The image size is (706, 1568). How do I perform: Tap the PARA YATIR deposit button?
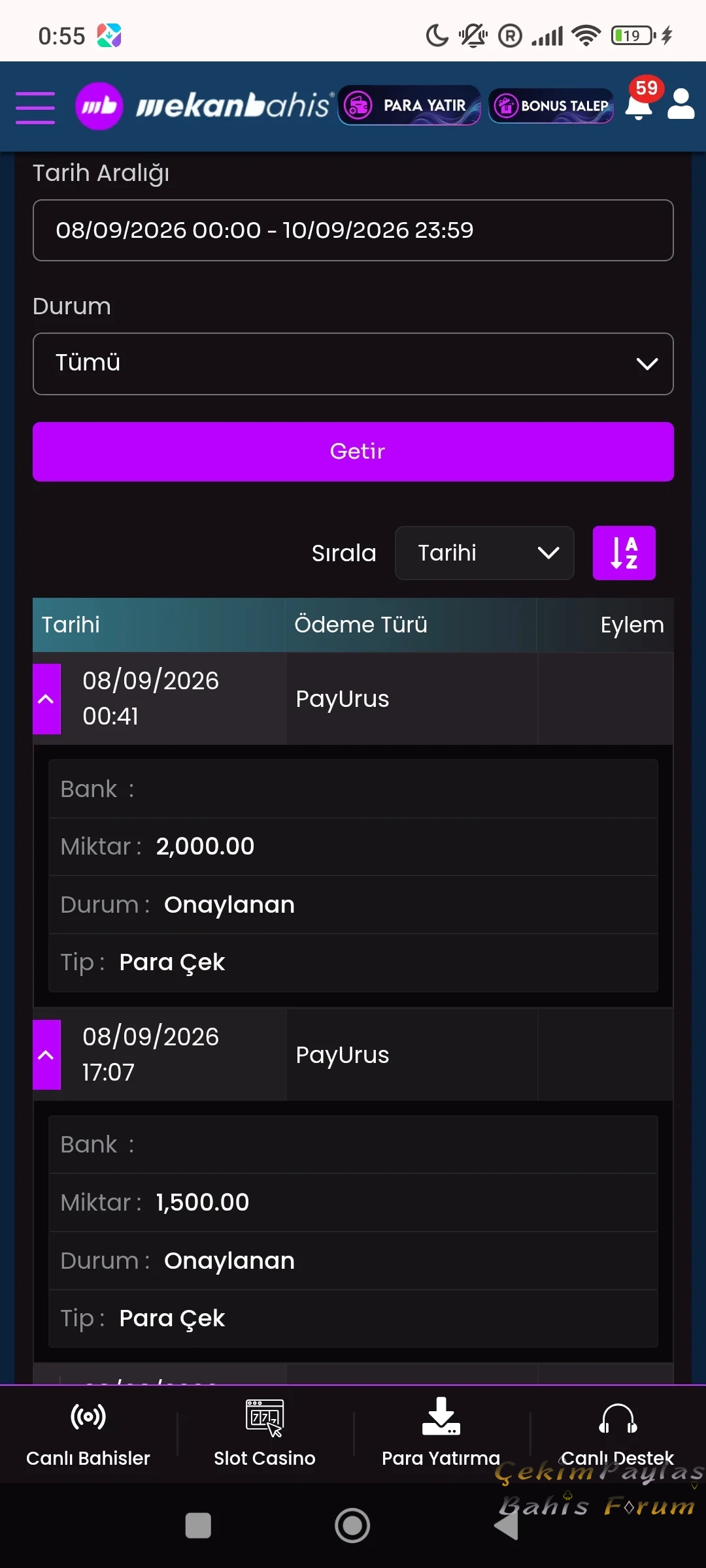coord(409,105)
